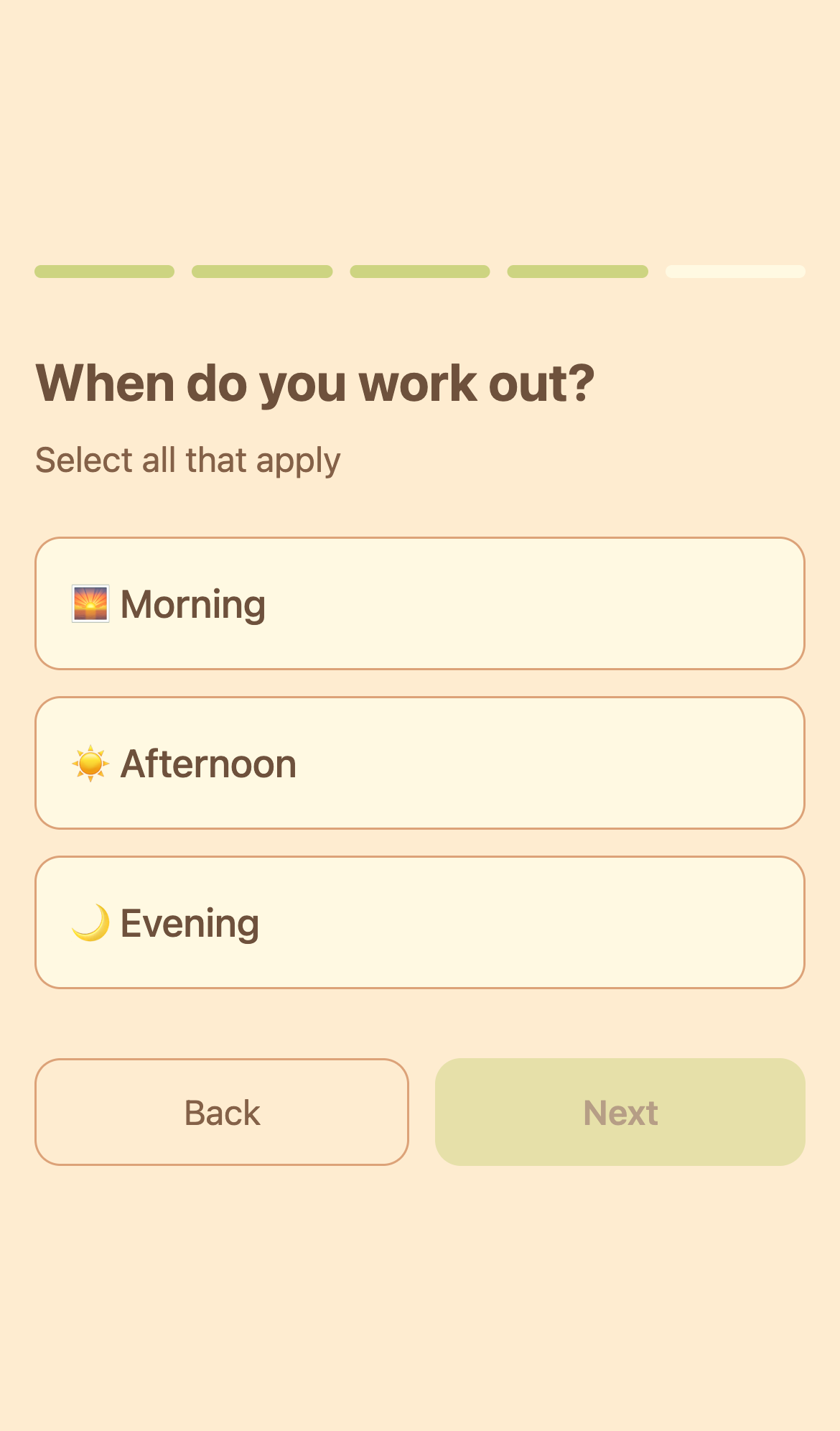The height and width of the screenshot is (1431, 840).
Task: Tap the Next button
Action: 620,1112
